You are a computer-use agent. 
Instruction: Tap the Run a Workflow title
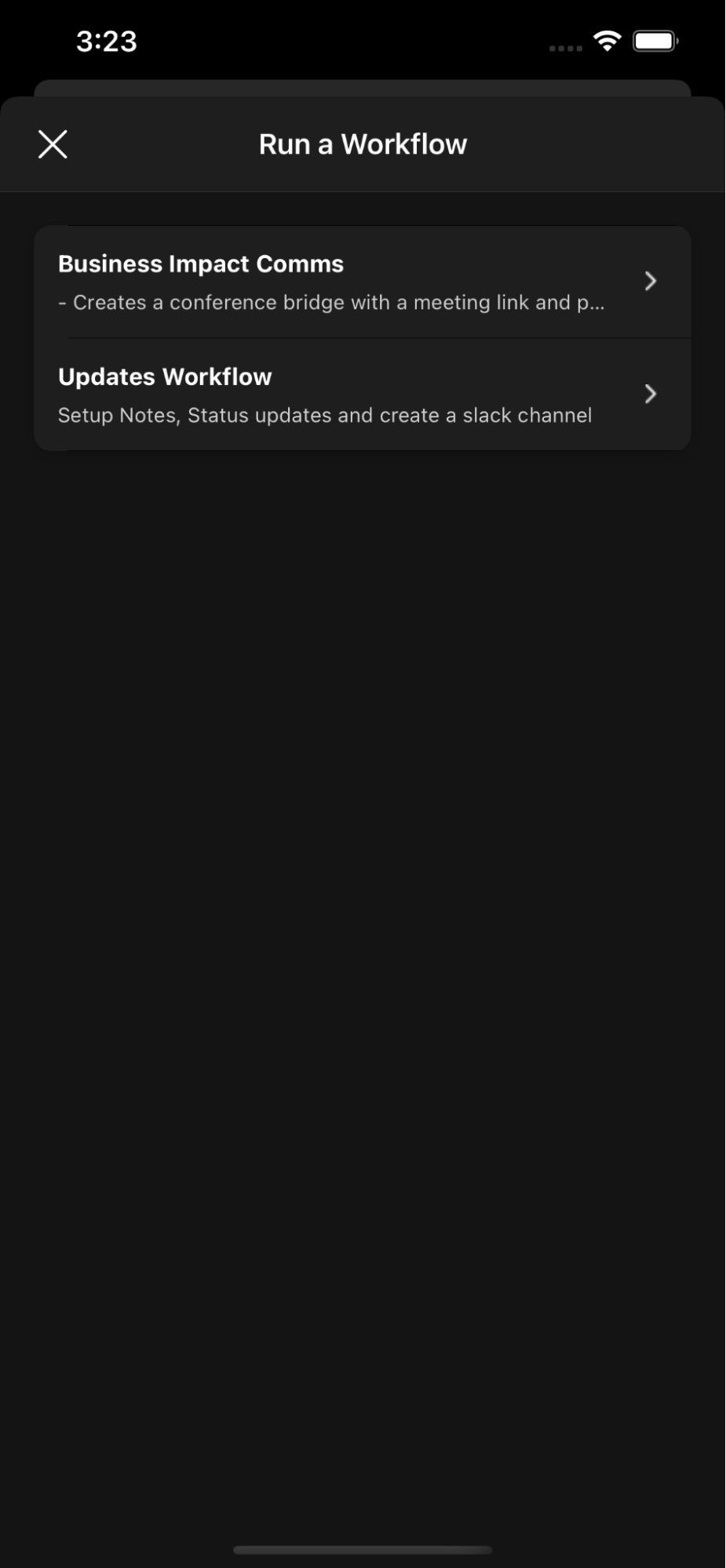(x=363, y=144)
